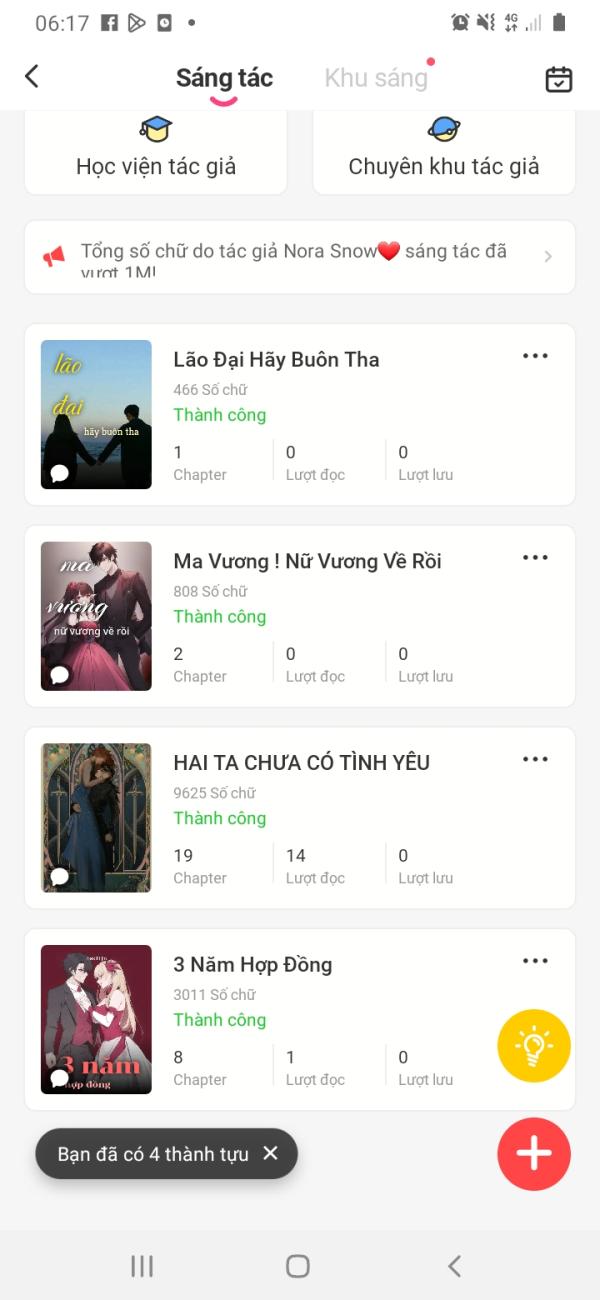This screenshot has width=600, height=1300.
Task: Tap the yellow lightbulb ideas button
Action: (x=534, y=1046)
